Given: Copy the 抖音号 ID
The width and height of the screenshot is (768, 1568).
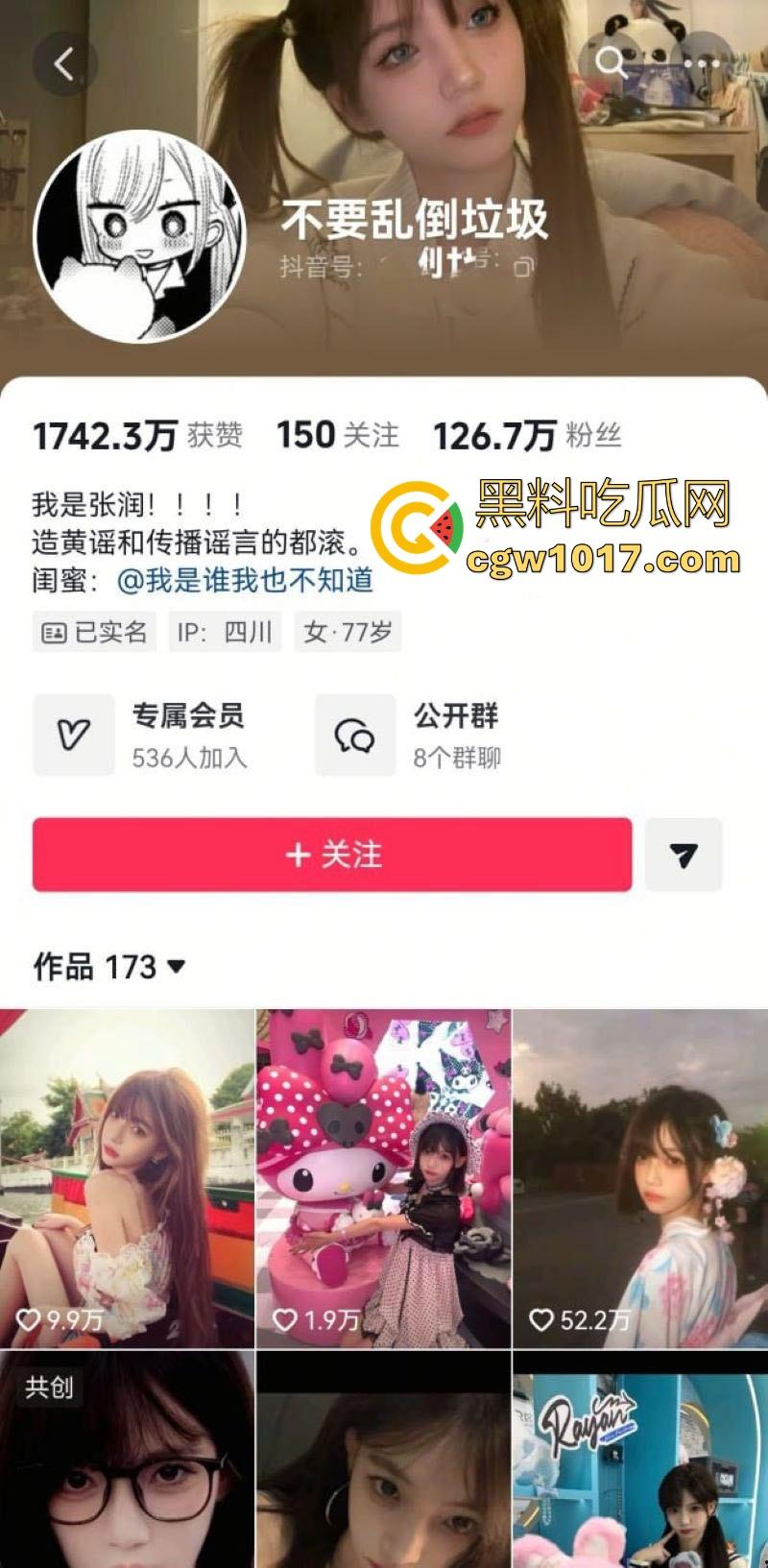Looking at the screenshot, I should pyautogui.click(x=523, y=267).
